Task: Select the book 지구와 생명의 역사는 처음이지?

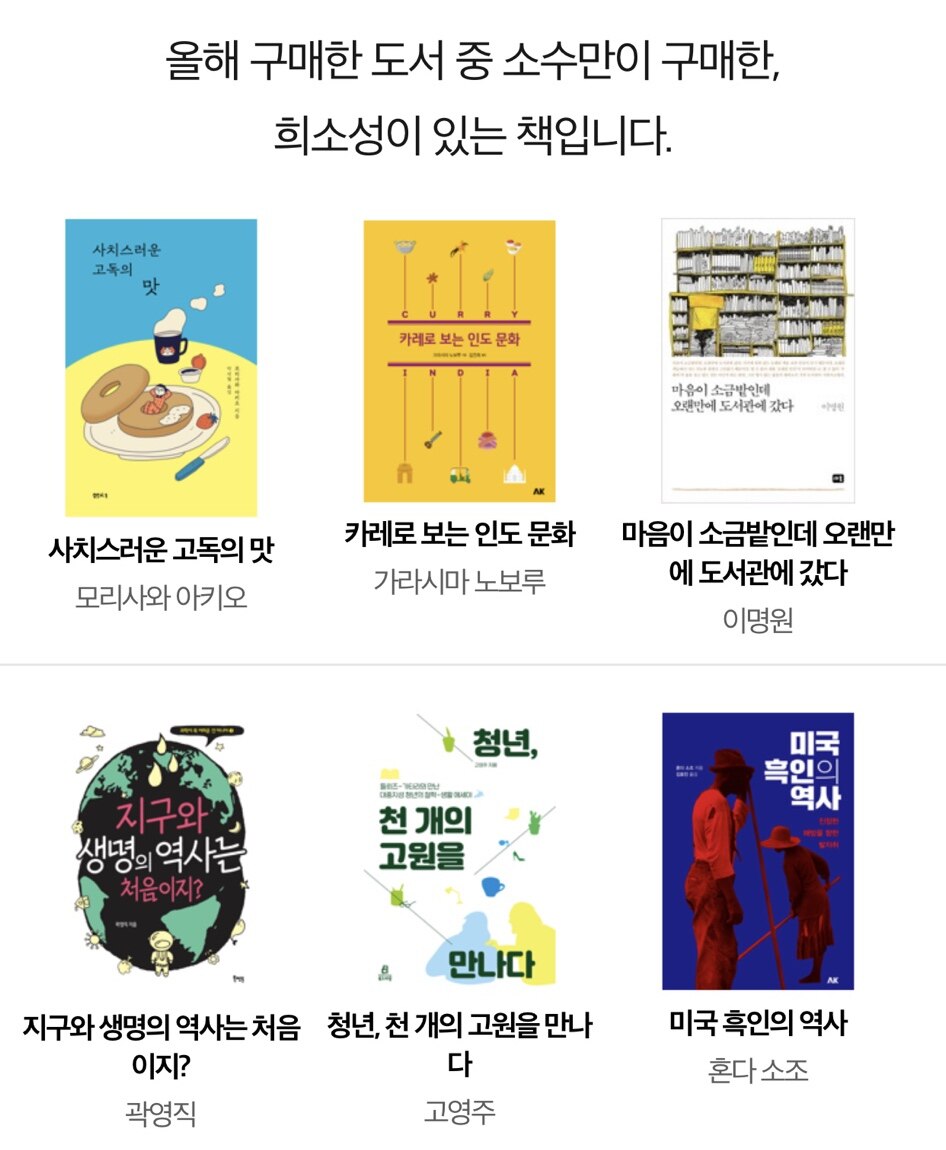Action: 161,849
